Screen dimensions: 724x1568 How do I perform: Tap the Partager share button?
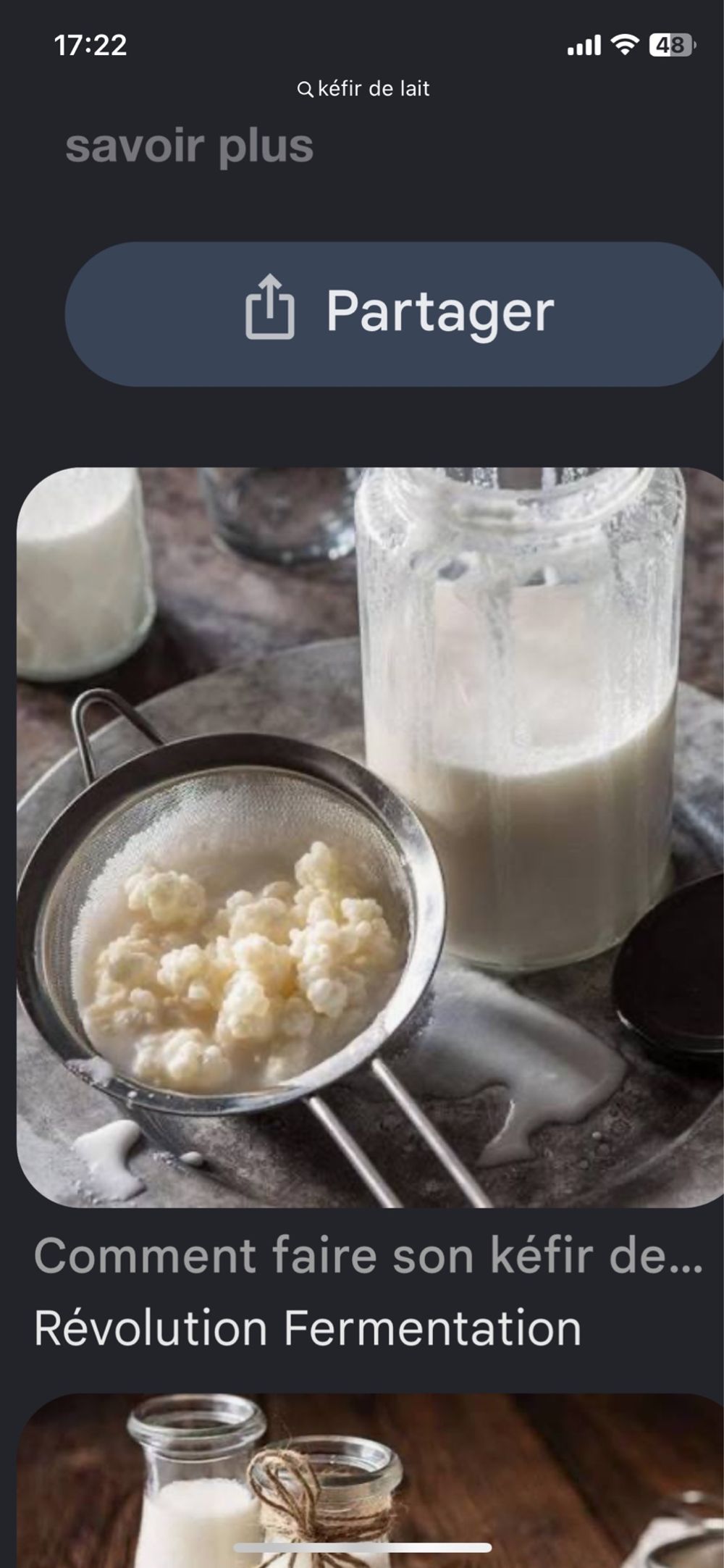(395, 314)
